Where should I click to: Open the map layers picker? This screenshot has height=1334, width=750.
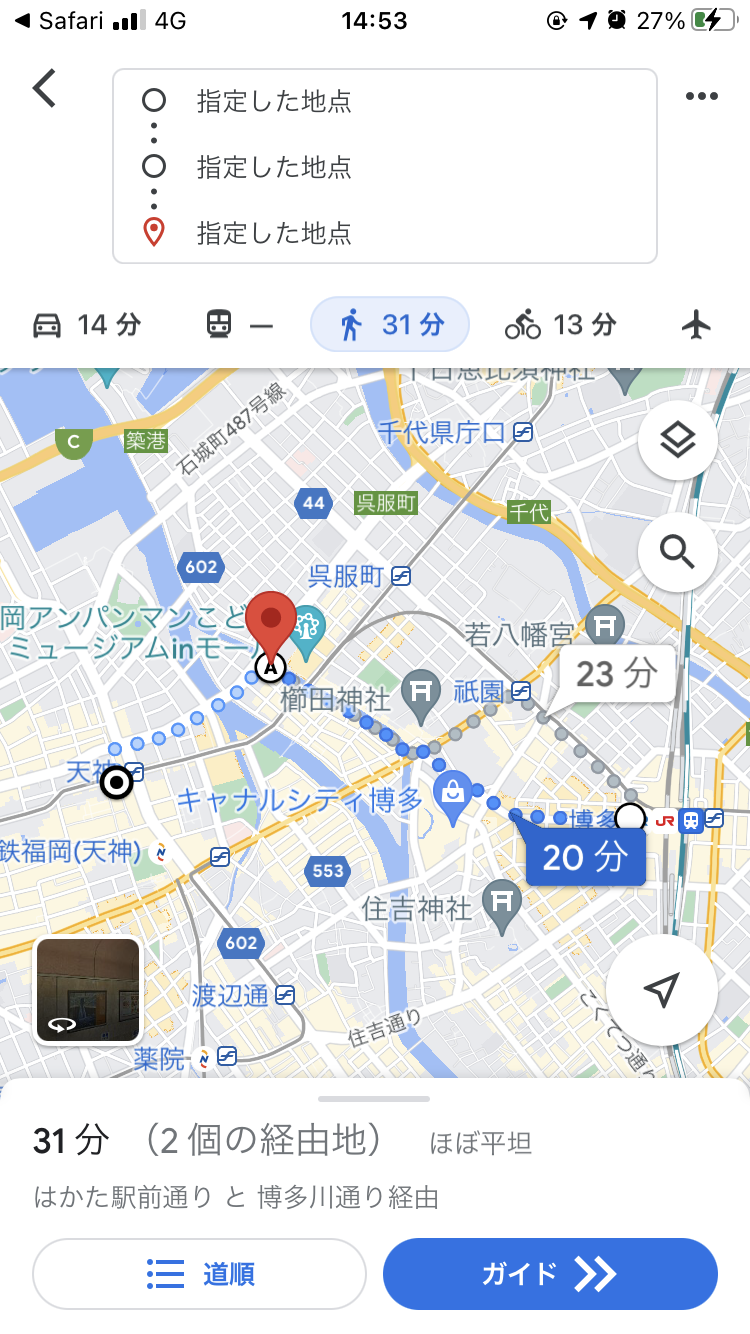pos(677,440)
